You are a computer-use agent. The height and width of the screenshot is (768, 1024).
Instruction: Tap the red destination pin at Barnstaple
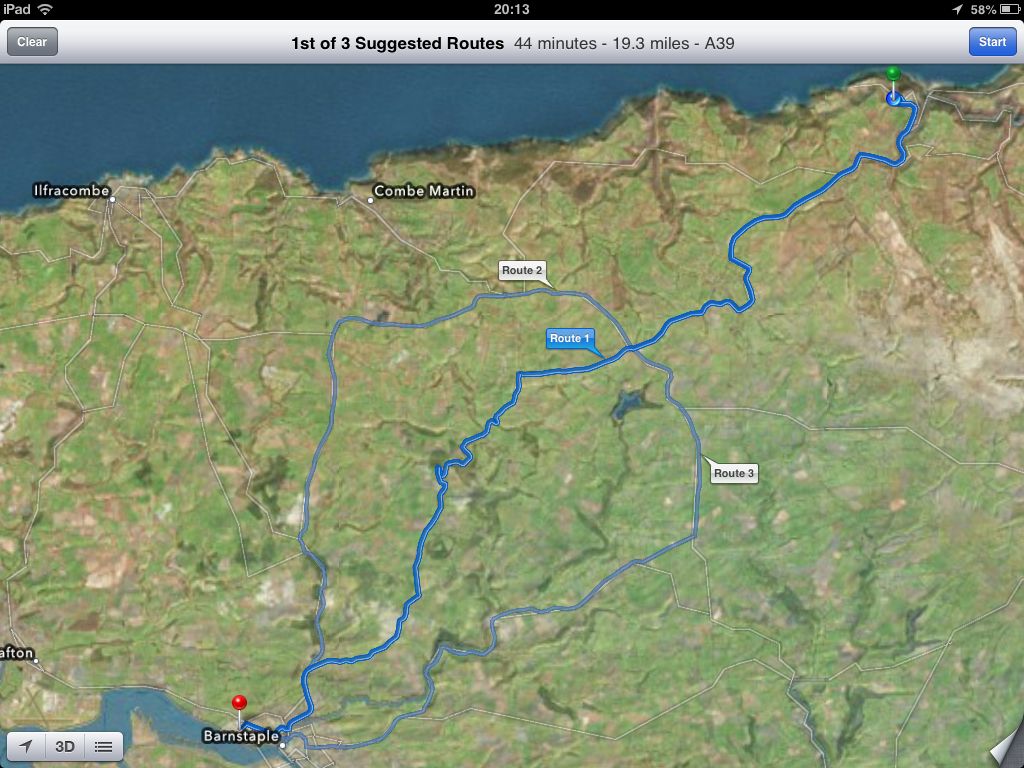(x=239, y=704)
